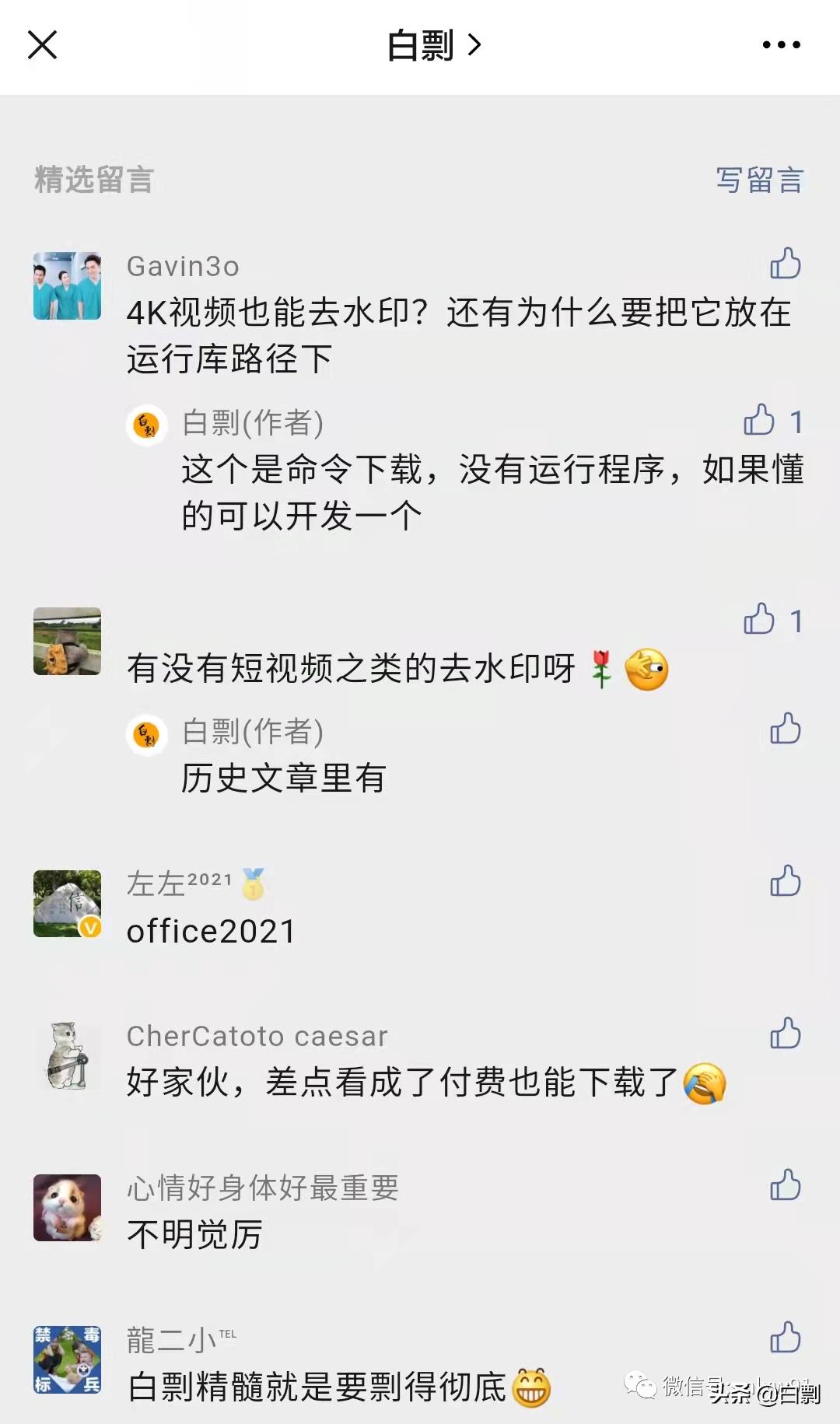Viewport: 840px width, 1424px height.
Task: Tap the like count showing 1
Action: 796,421
